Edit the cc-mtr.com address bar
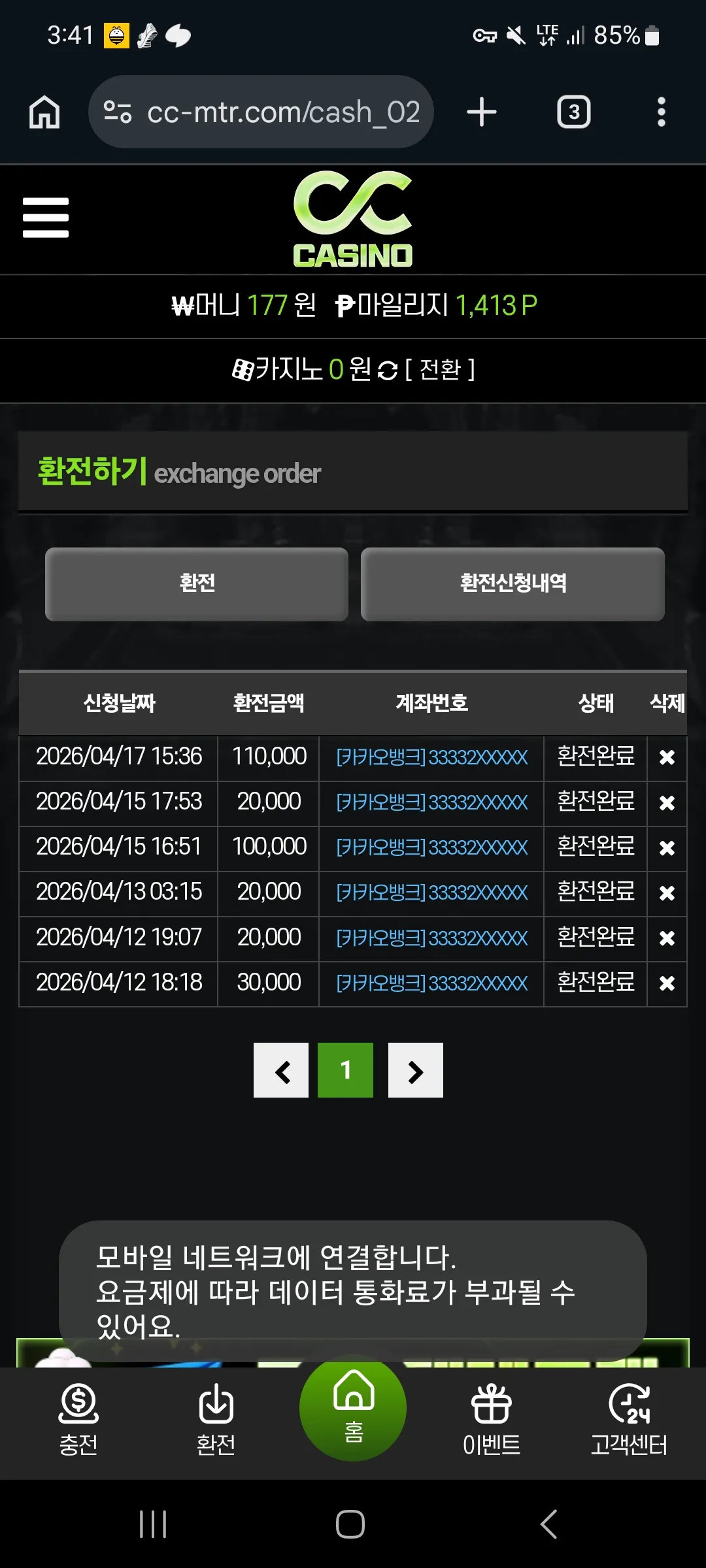This screenshot has width=706, height=1568. (261, 112)
